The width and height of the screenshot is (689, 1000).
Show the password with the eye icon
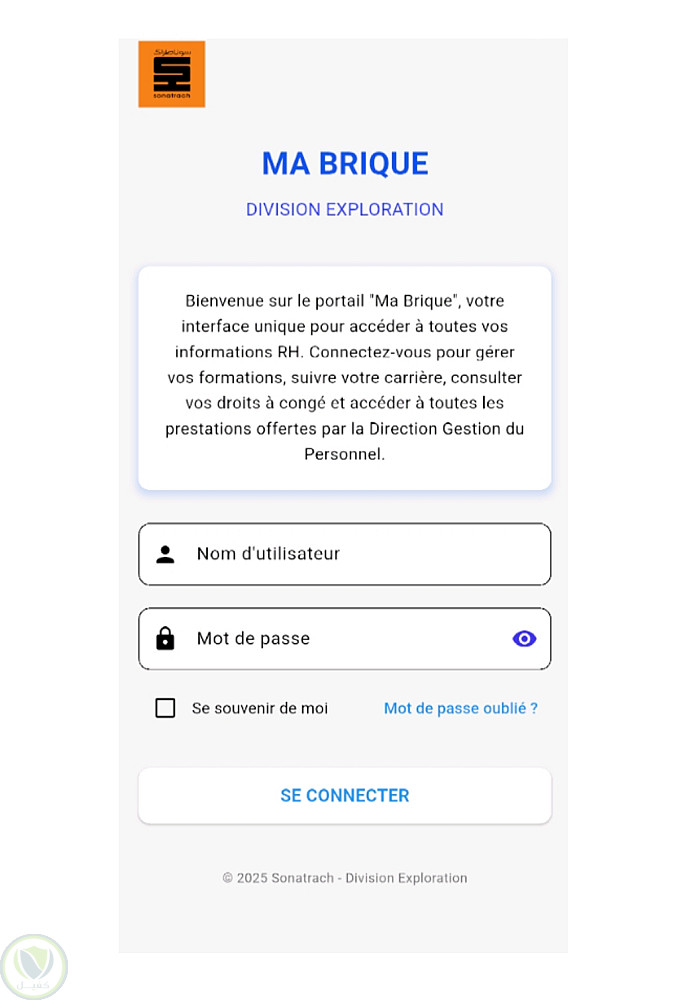point(524,639)
